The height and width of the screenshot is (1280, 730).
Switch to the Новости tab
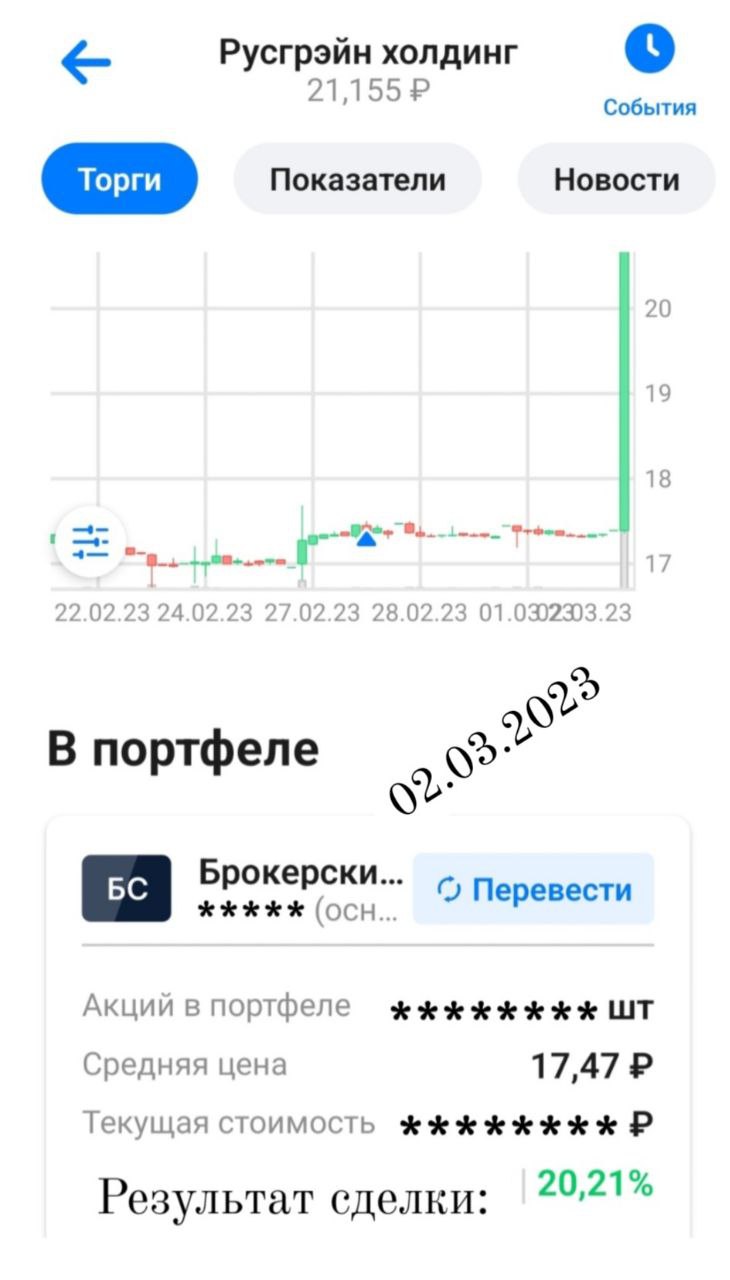pyautogui.click(x=616, y=179)
